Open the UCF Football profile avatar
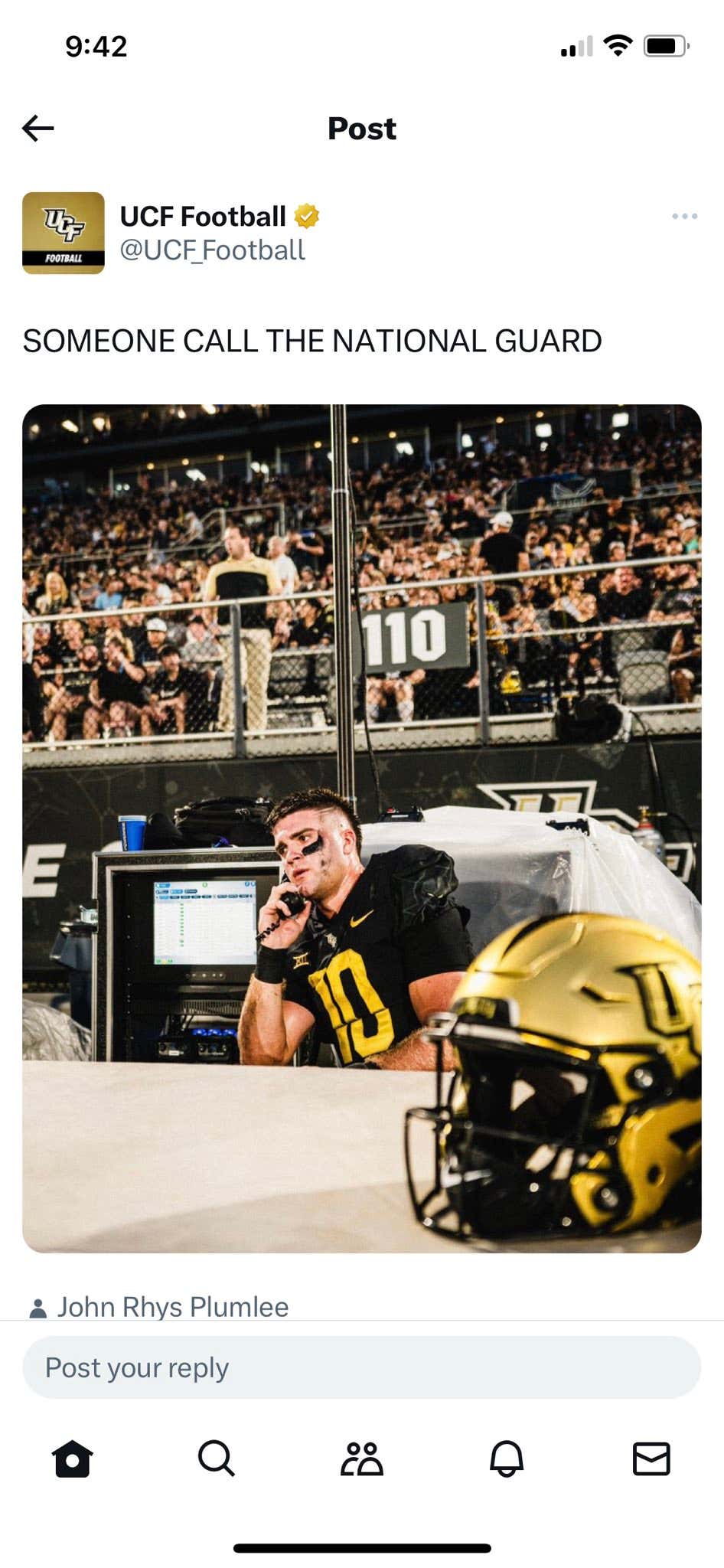 64,234
